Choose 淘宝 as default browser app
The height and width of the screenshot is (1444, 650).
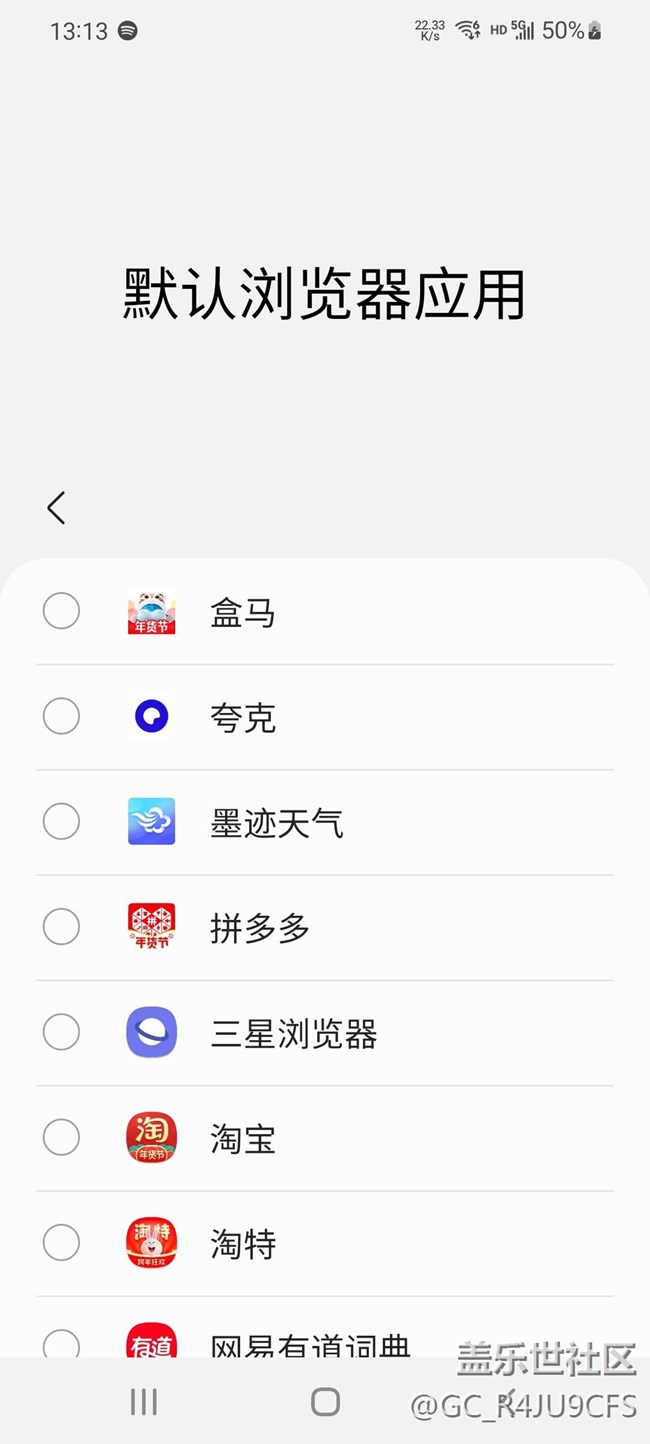click(x=61, y=1138)
